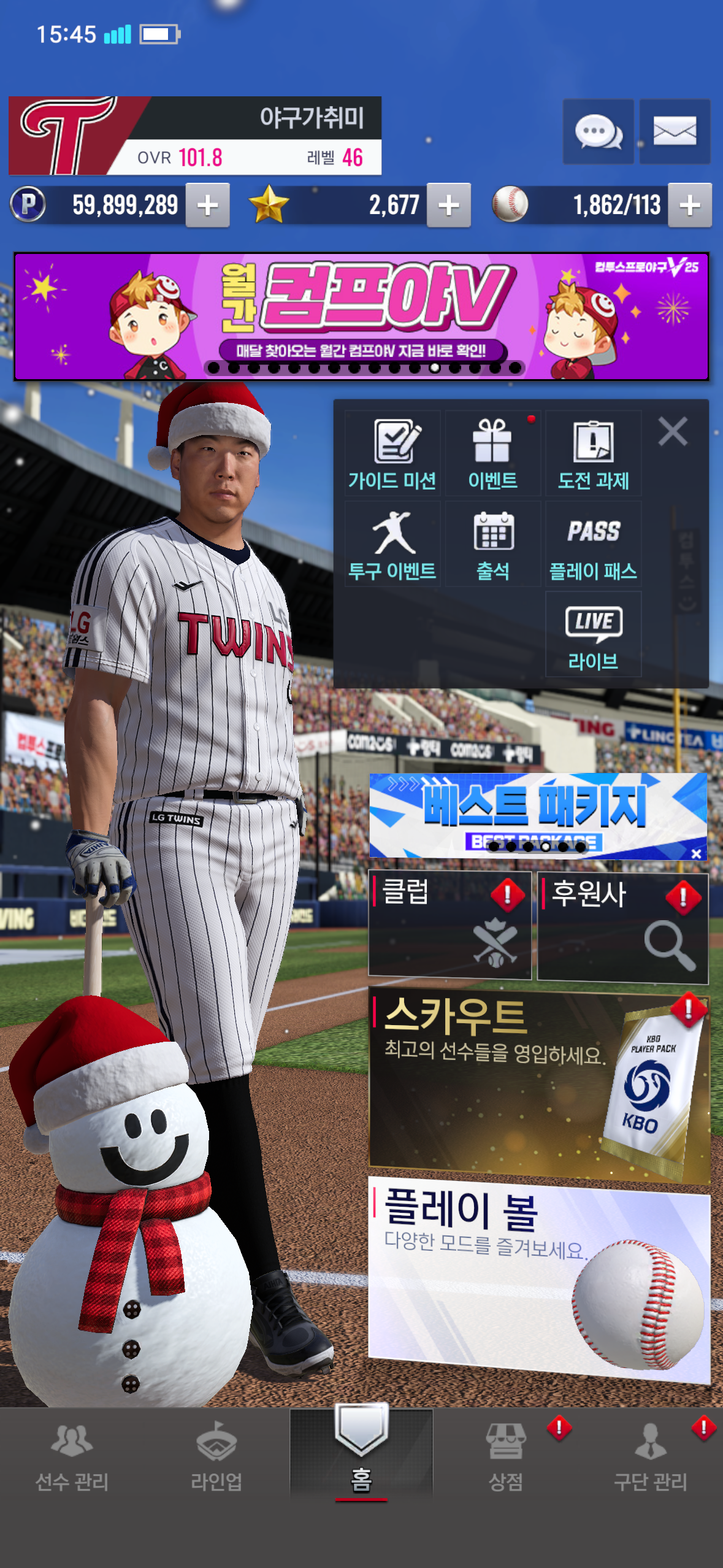Open the mailbox envelope icon
This screenshot has width=723, height=1568.
tap(675, 131)
